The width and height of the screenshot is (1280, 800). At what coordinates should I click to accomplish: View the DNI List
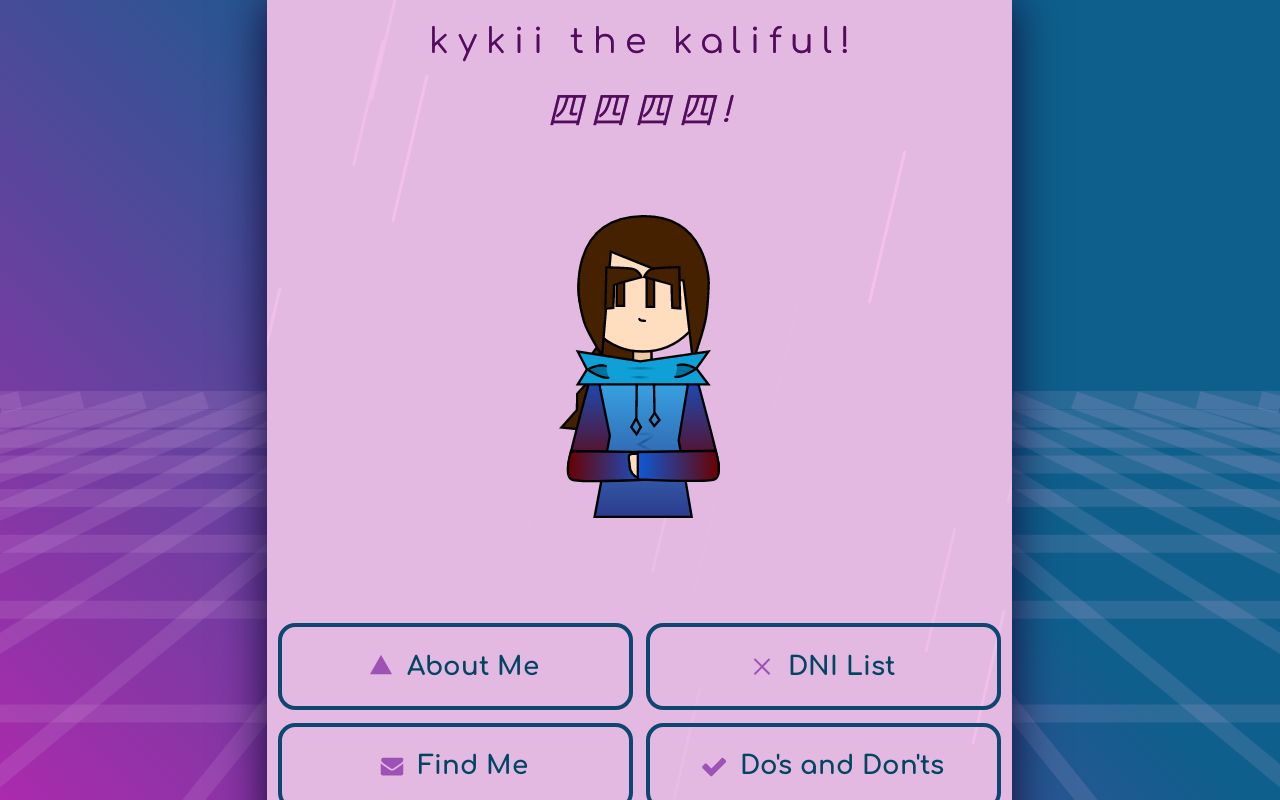click(x=823, y=666)
